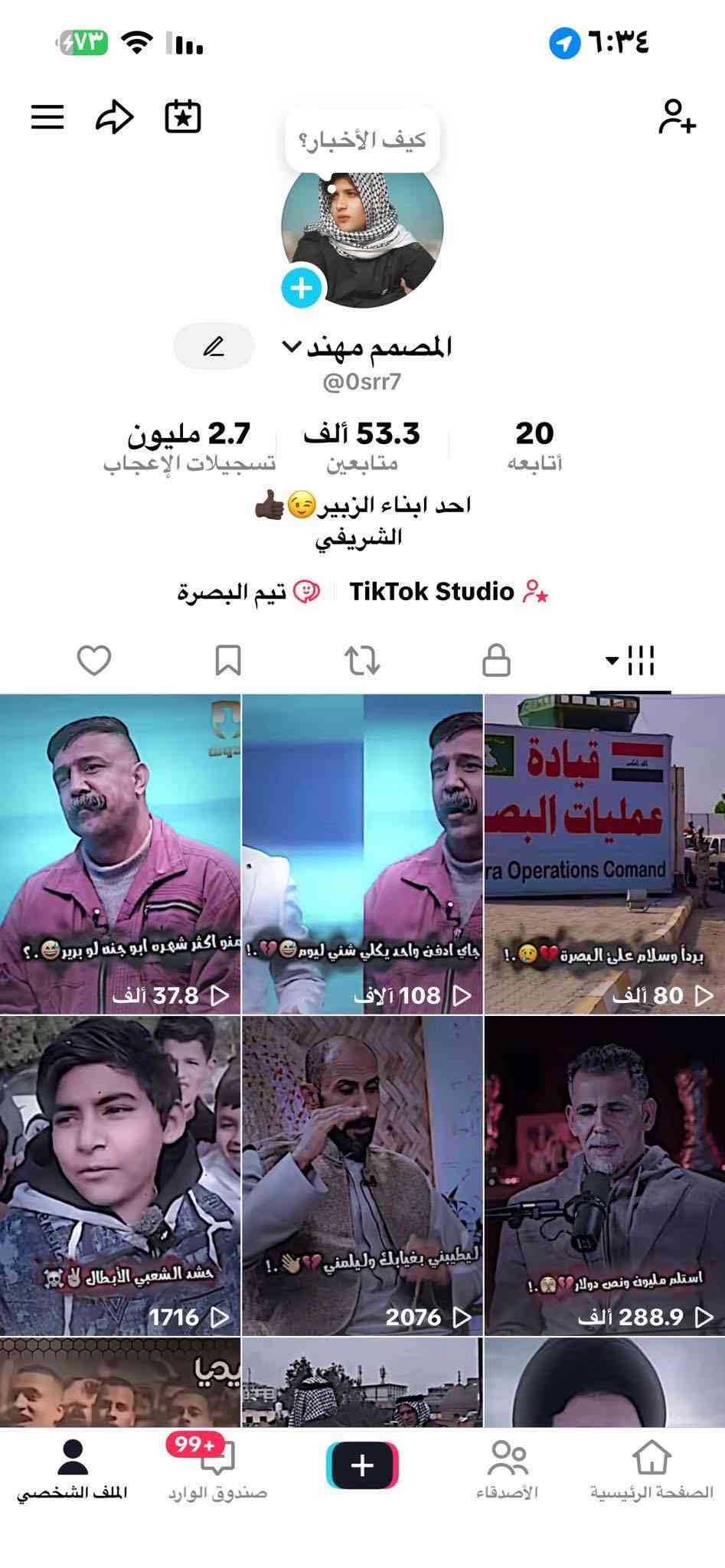Open the video with 2076 views
This screenshot has height=1568, width=725.
[362, 1175]
